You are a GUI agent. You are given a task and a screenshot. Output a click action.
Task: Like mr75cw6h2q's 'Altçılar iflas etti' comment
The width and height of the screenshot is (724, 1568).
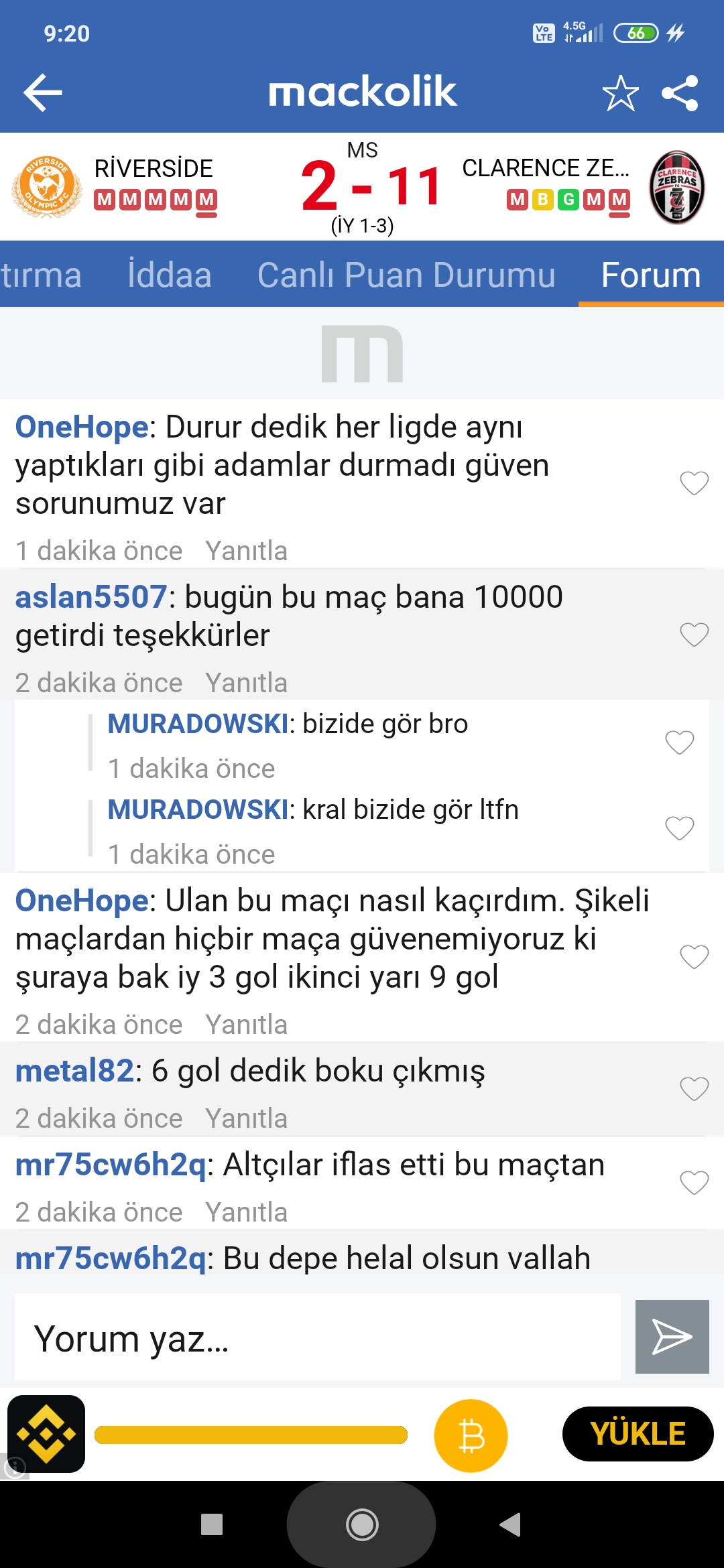[x=694, y=1182]
